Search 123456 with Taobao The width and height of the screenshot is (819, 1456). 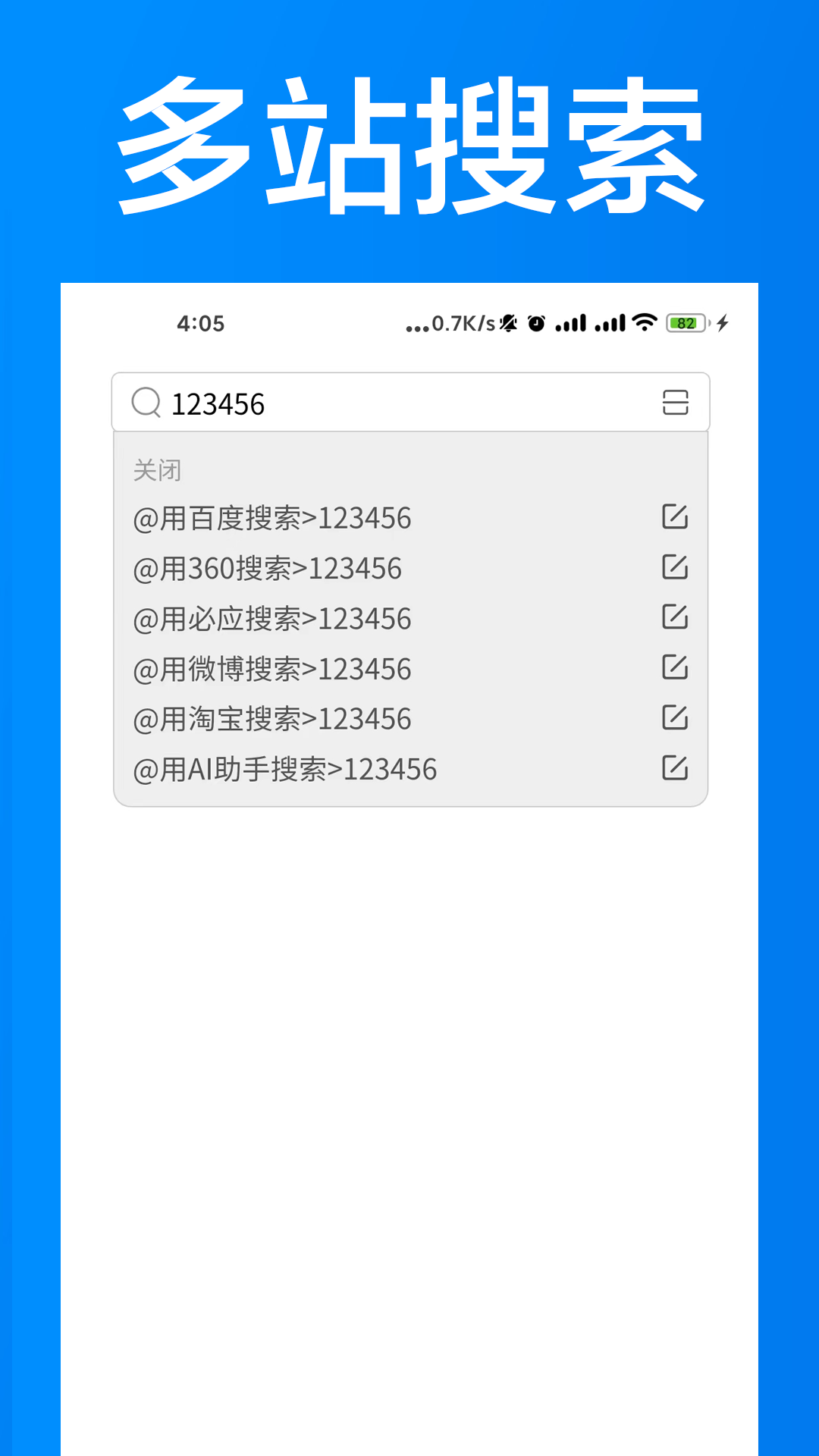273,718
